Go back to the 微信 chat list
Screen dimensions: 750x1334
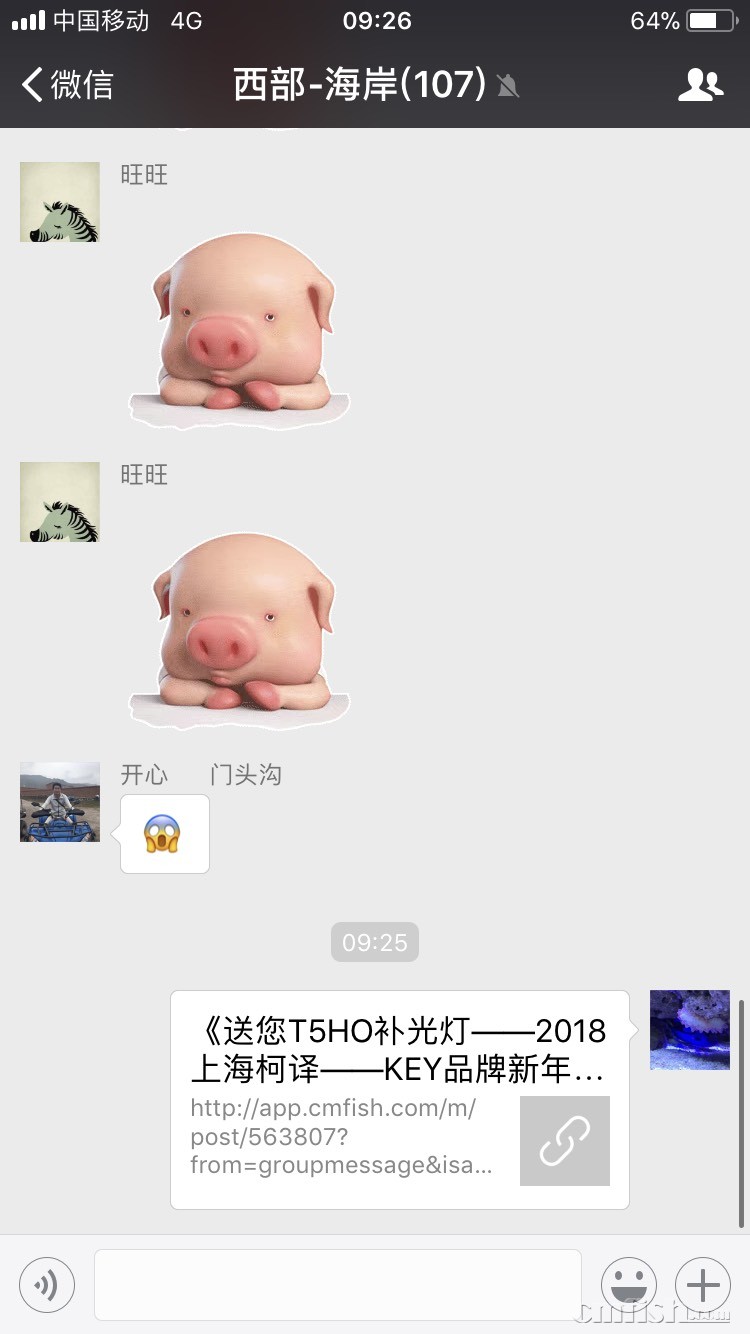pos(68,85)
